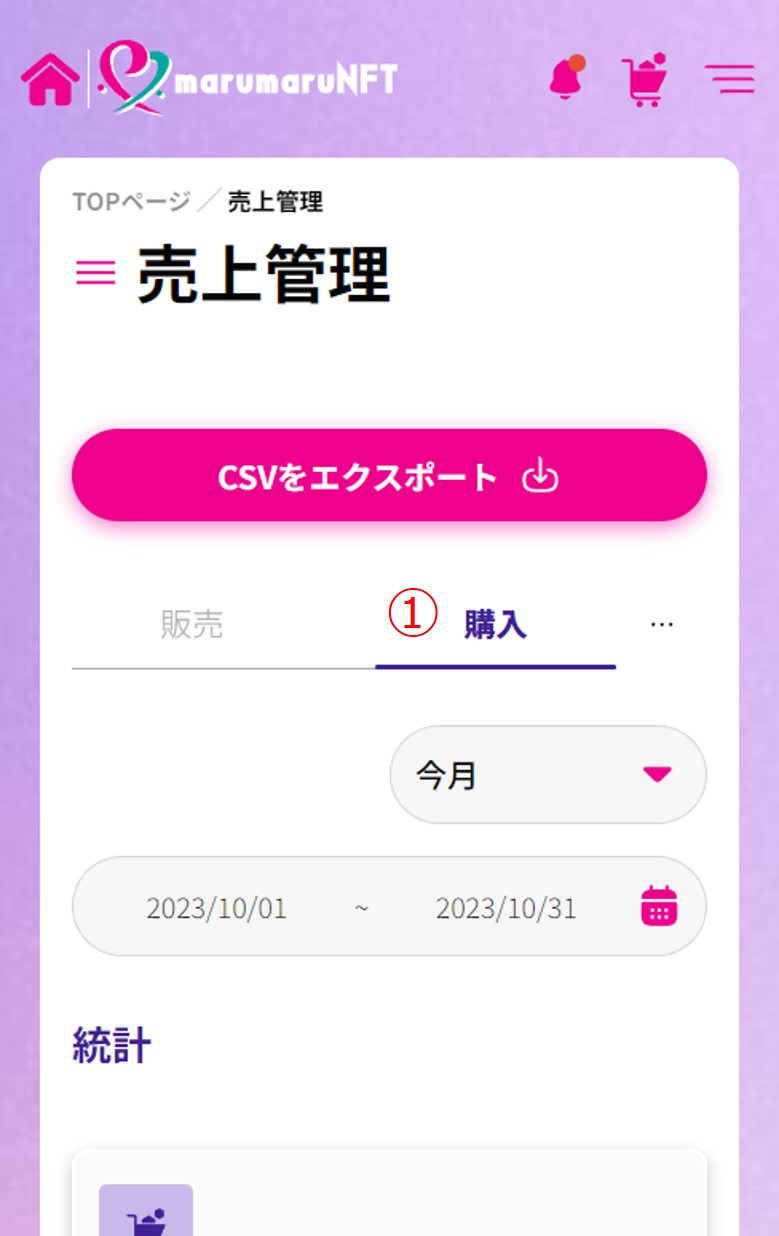Screen dimensions: 779x1236
Task: Open the top-right hamburger menu
Action: (729, 79)
